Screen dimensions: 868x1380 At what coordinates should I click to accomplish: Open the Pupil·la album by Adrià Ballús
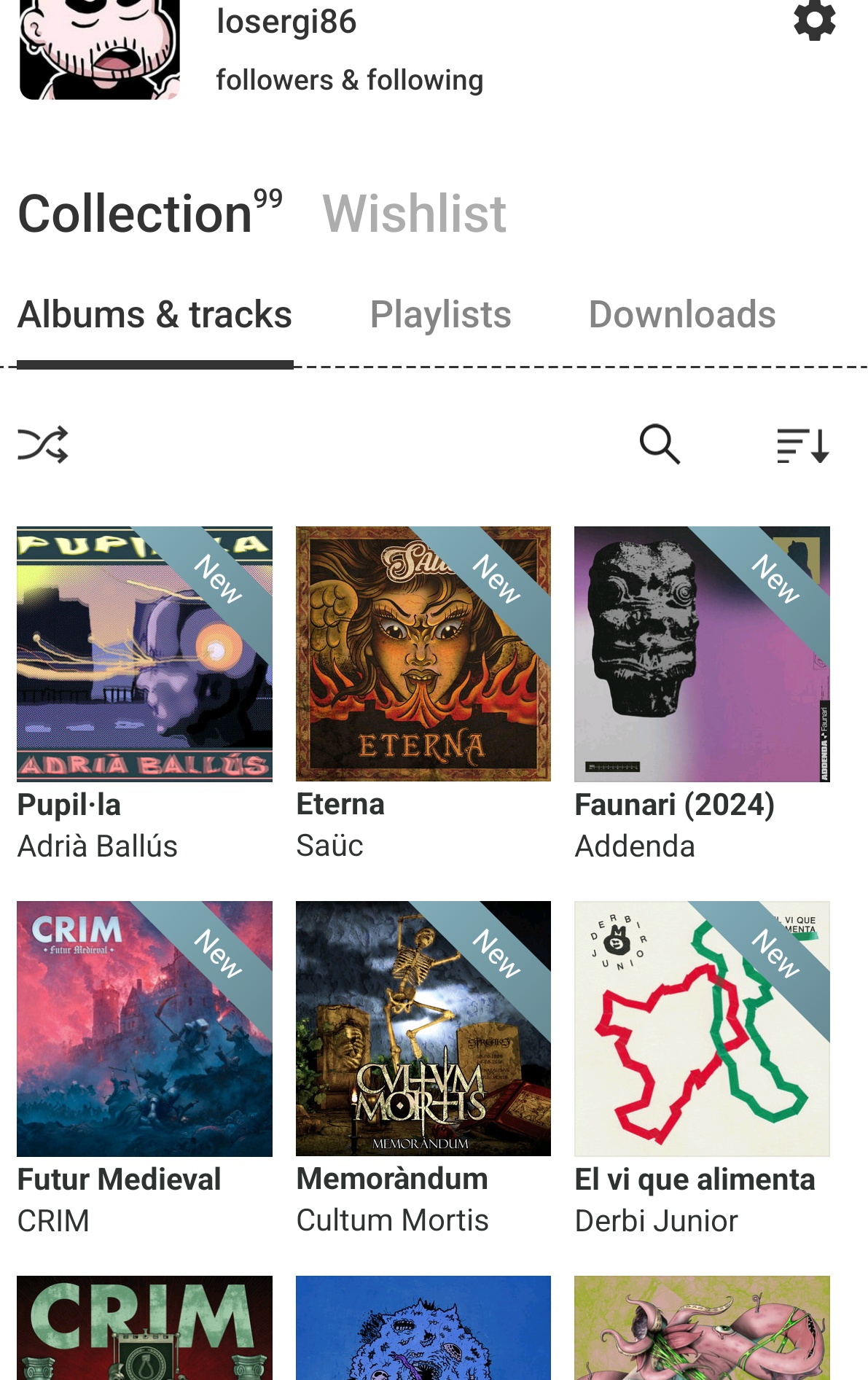(144, 654)
